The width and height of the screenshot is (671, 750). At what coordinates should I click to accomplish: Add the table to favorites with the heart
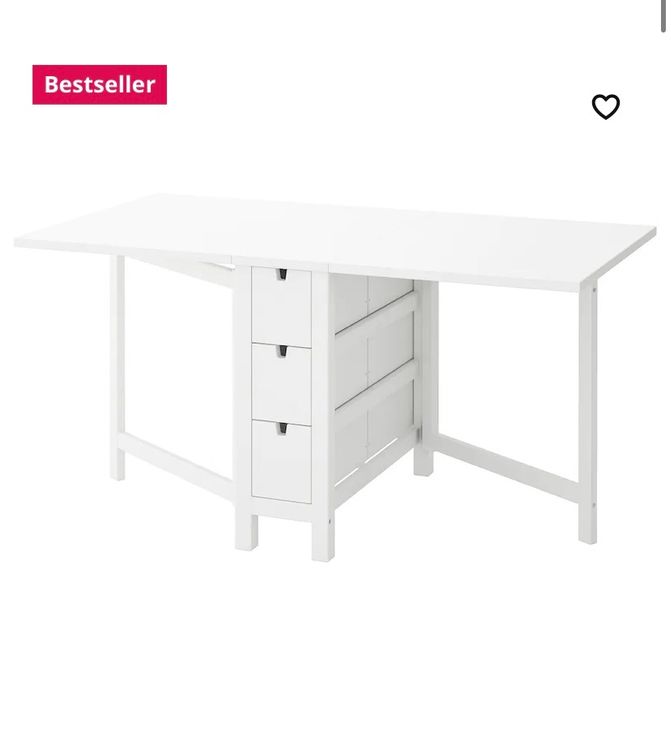[605, 106]
